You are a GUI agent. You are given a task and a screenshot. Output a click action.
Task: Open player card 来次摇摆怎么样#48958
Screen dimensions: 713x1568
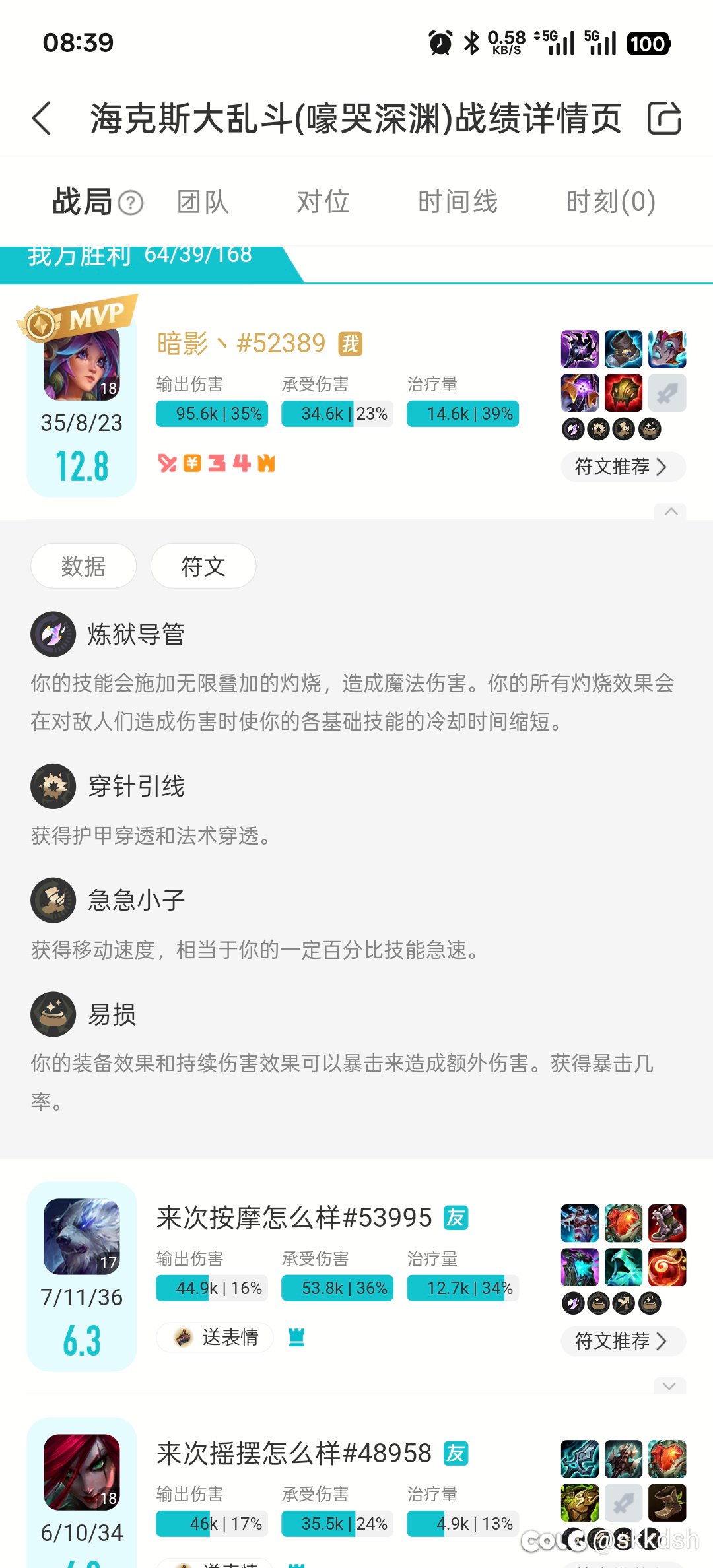point(294,1453)
